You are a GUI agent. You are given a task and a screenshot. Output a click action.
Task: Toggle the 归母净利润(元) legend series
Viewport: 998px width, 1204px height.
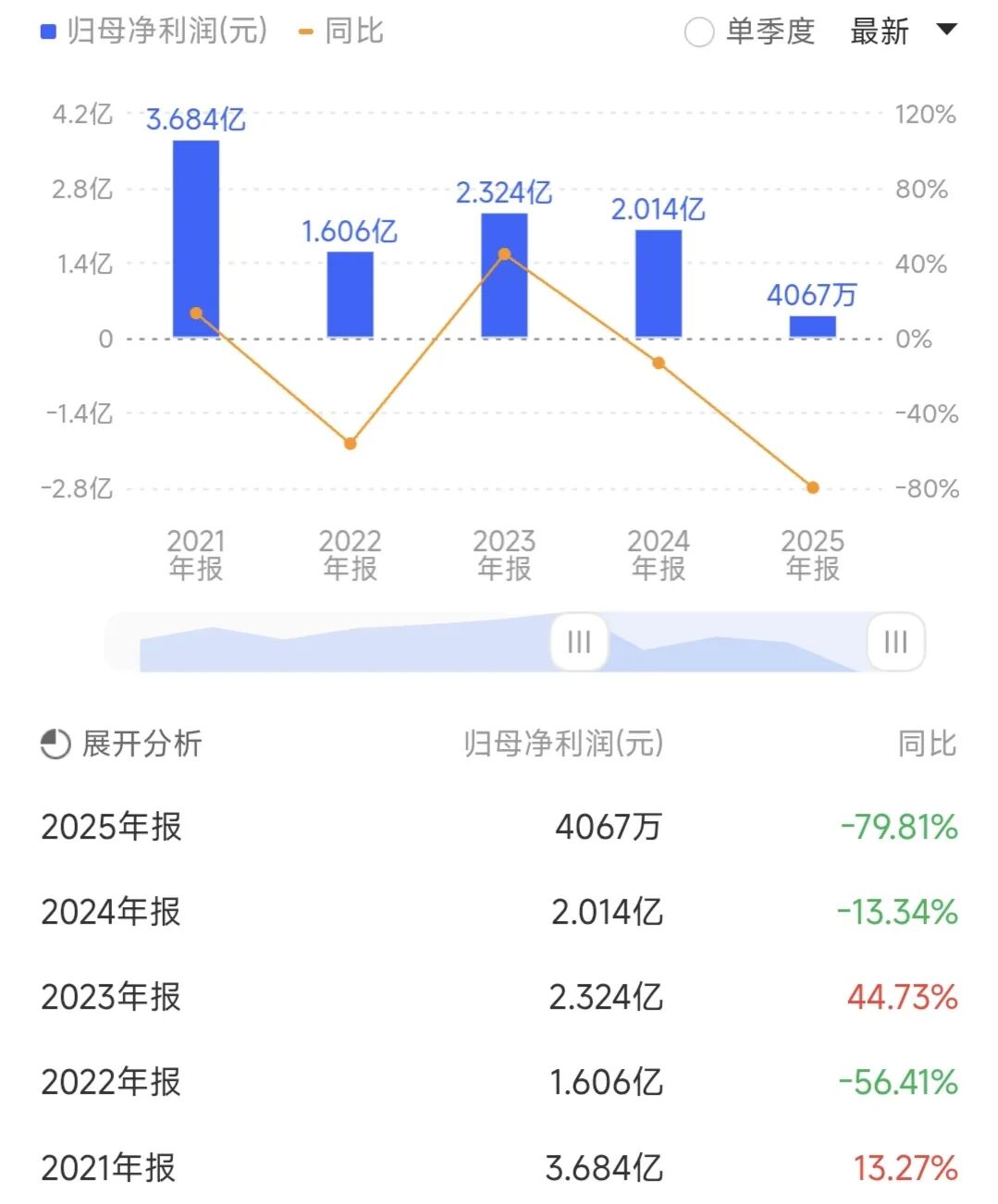pos(154,31)
